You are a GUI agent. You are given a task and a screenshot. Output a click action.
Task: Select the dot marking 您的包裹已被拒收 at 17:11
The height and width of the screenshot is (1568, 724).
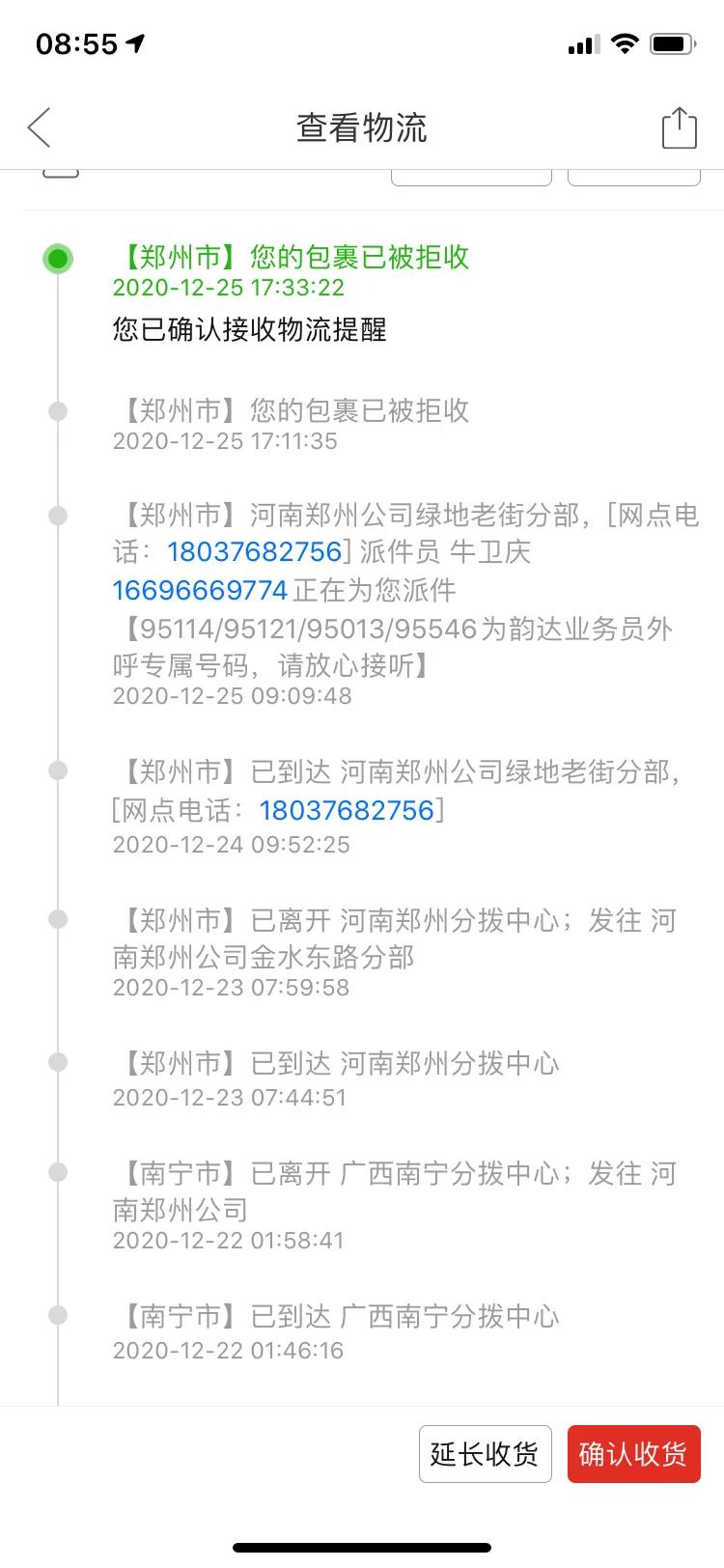tap(56, 411)
